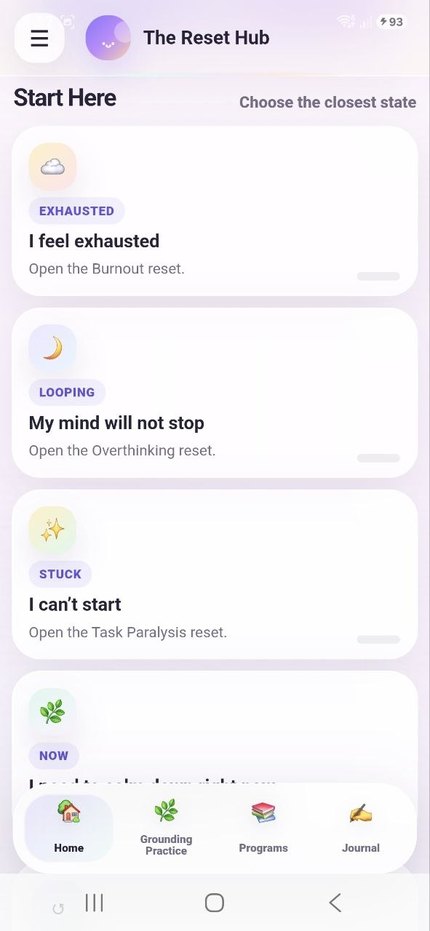The height and width of the screenshot is (931, 430).
Task: Select the My mind will not stop card
Action: [215, 392]
